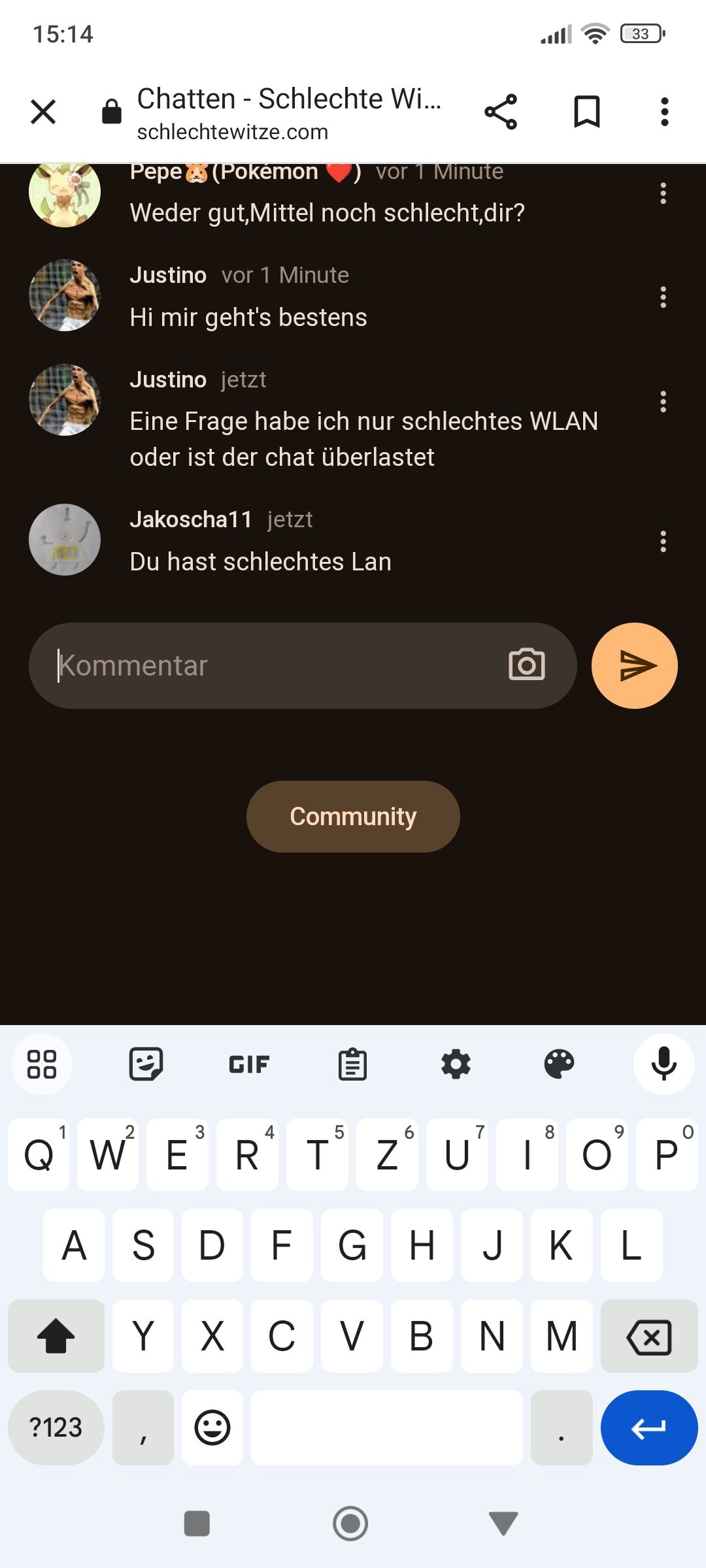Viewport: 706px width, 1568px height.
Task: Open options for Justino's WLAN question message
Action: click(663, 401)
